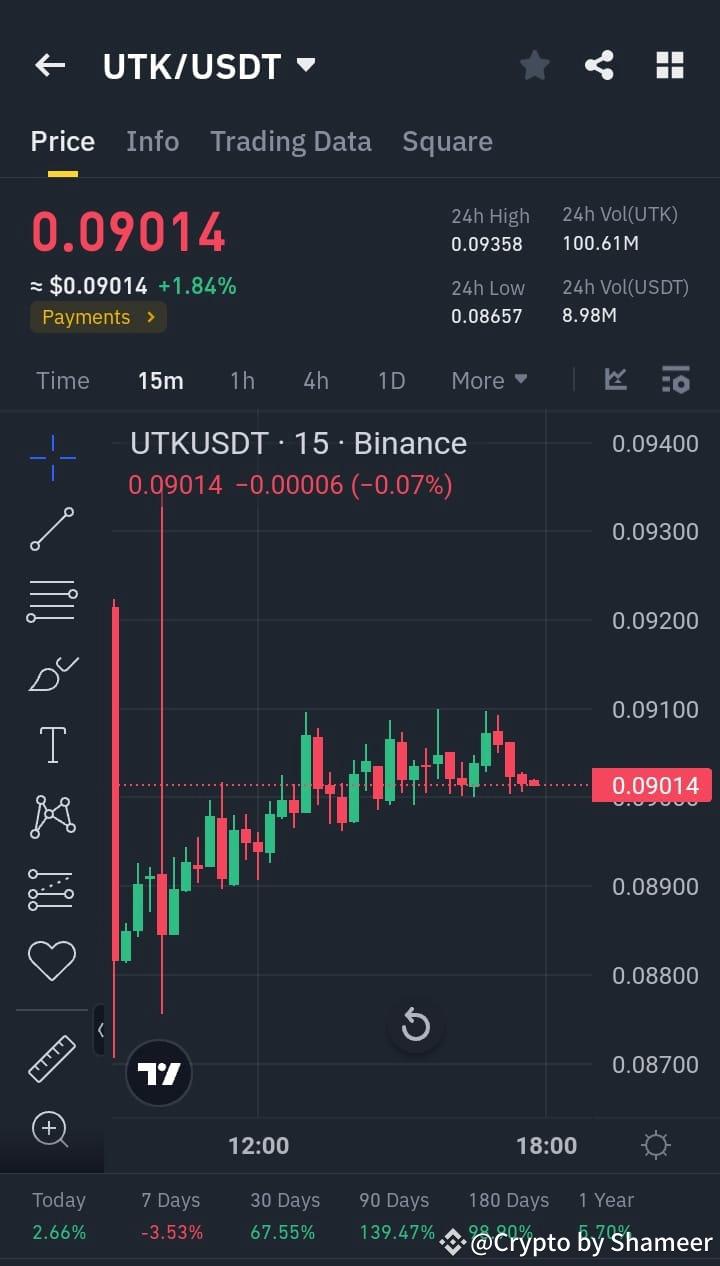This screenshot has width=720, height=1266.
Task: Toggle the favorite star for UTK/USDT
Action: tap(534, 64)
